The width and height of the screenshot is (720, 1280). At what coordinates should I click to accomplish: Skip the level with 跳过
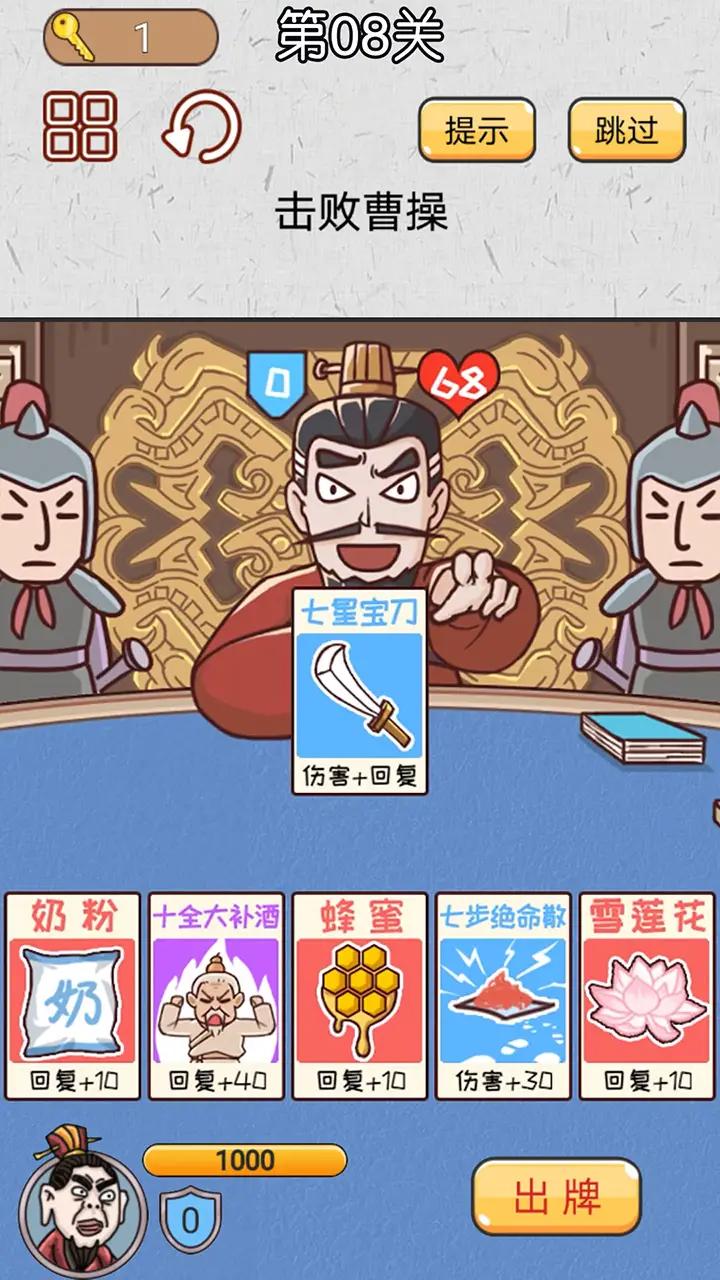626,130
